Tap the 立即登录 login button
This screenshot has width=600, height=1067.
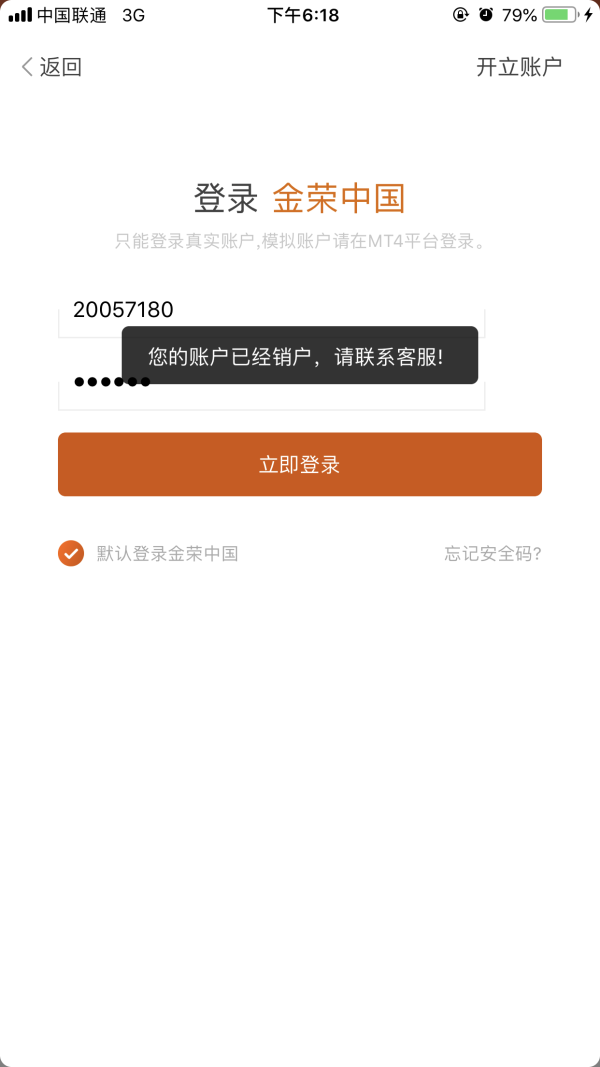[x=300, y=464]
